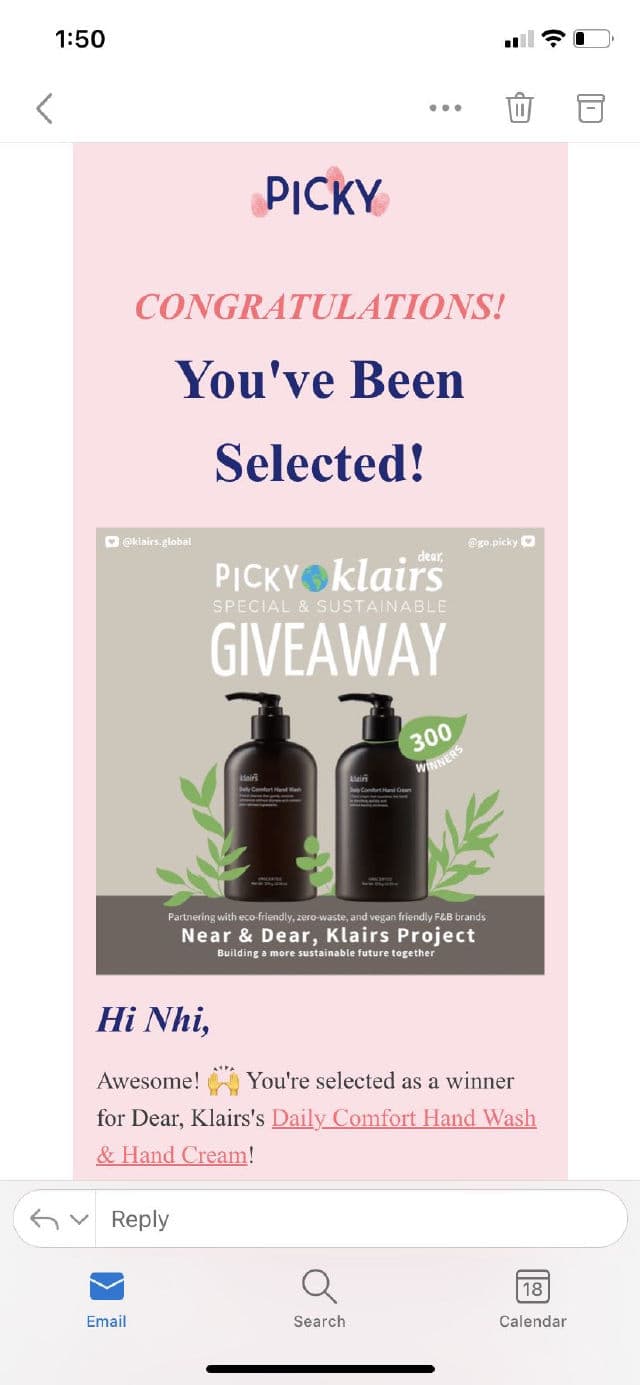Switch to the Calendar tab
Viewport: 640px width, 1385px height.
pyautogui.click(x=532, y=1297)
